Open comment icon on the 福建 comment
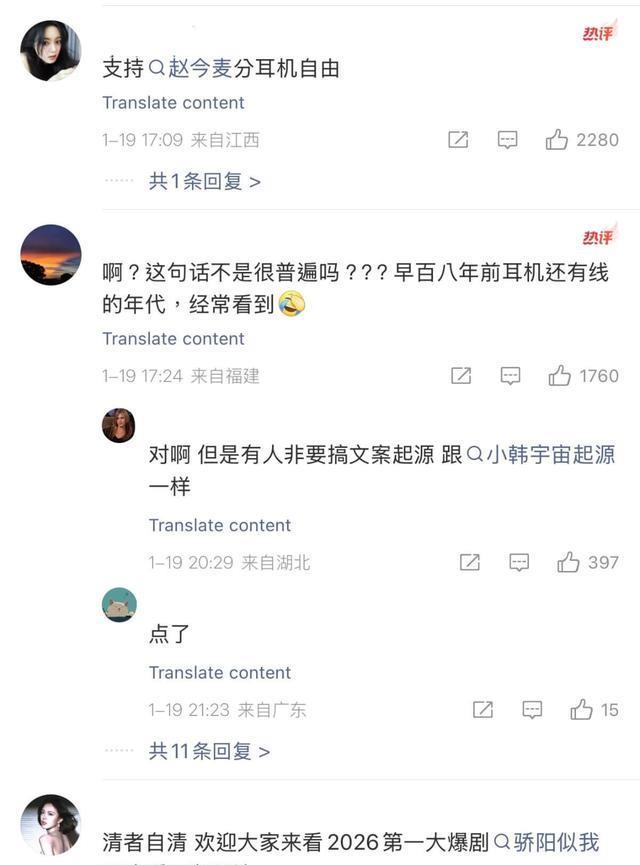 510,376
